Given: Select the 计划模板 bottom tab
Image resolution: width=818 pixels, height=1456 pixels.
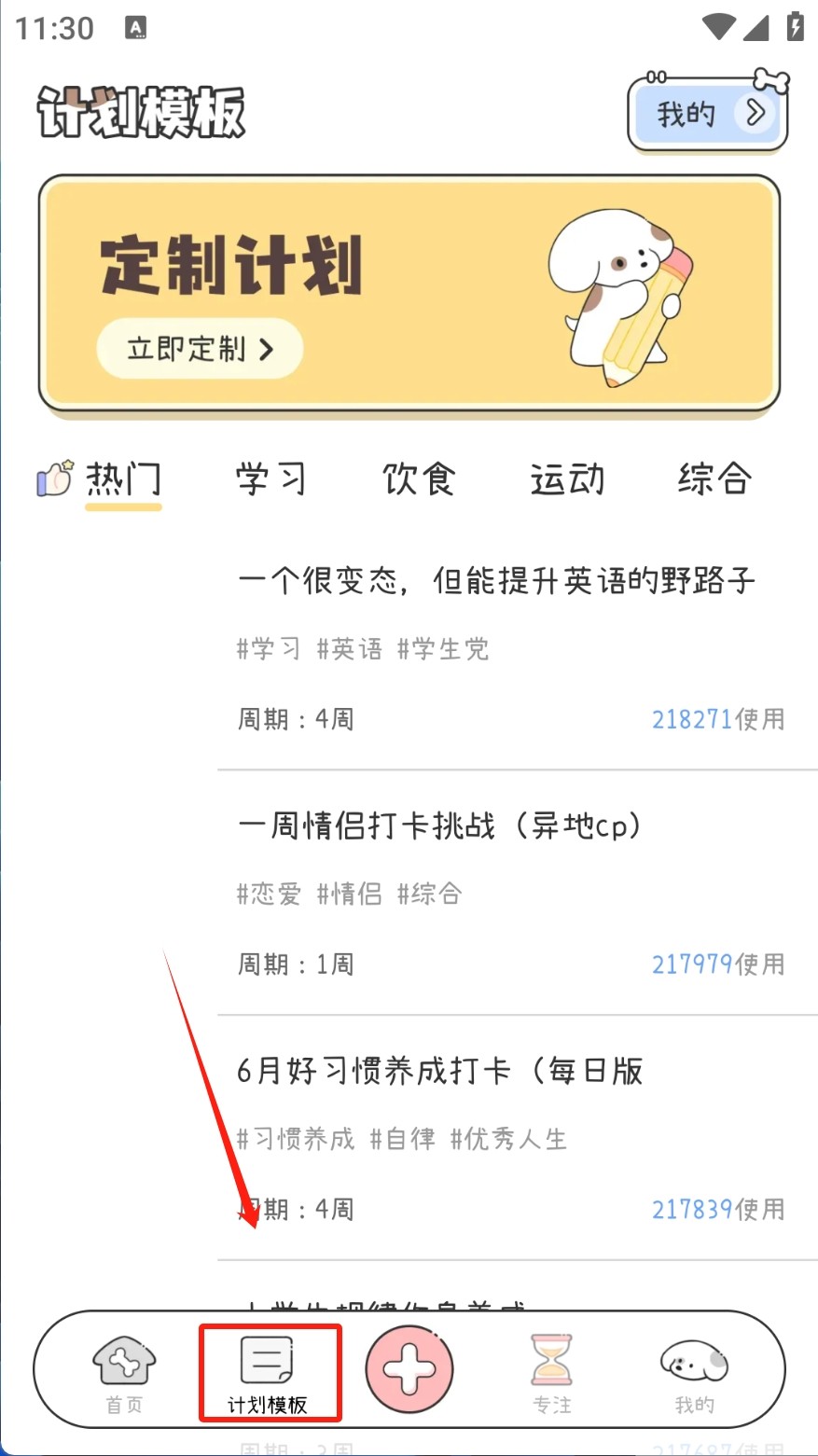Looking at the screenshot, I should click(269, 1372).
